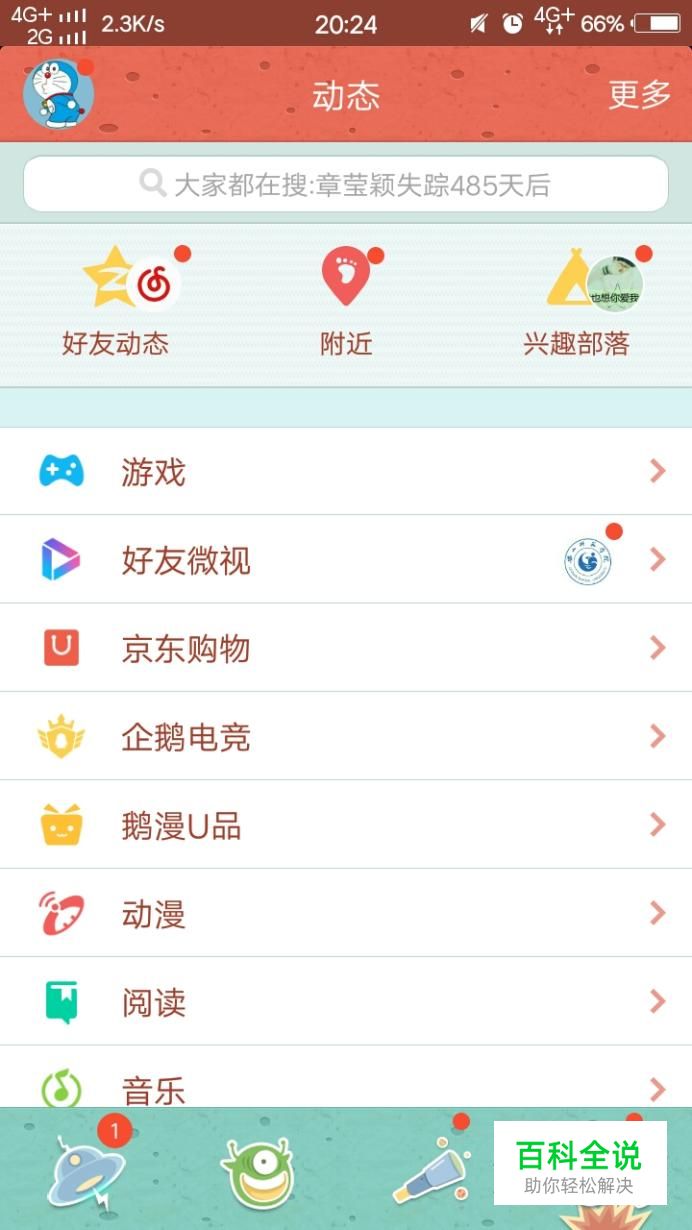Switch to the green monster contacts tab
Image resolution: width=692 pixels, height=1230 pixels.
[x=260, y=1172]
